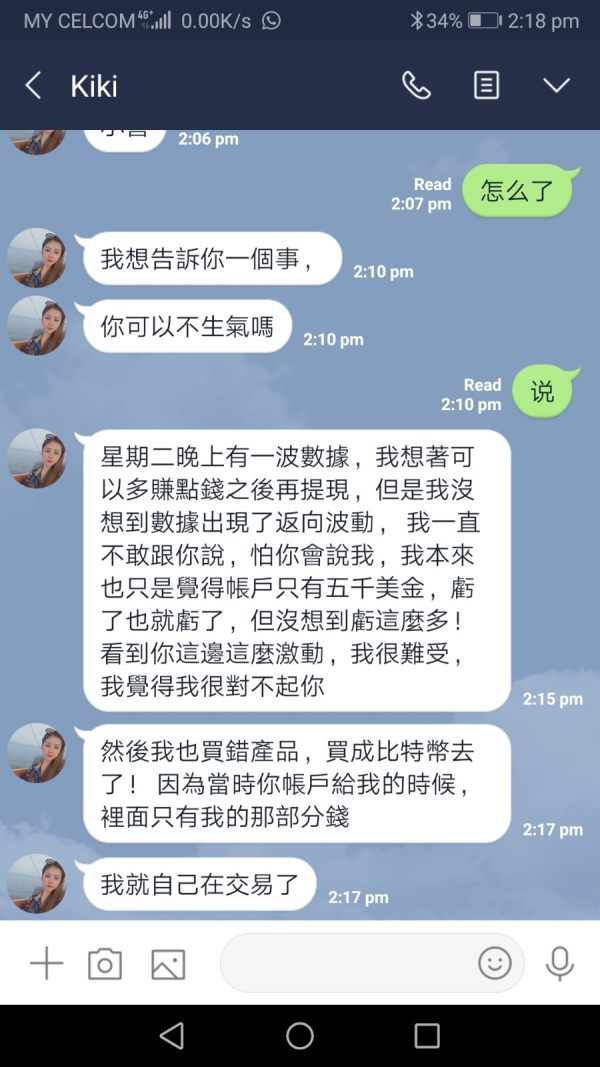Image resolution: width=600 pixels, height=1067 pixels.
Task: Go back from Kiki chat
Action: tap(33, 86)
